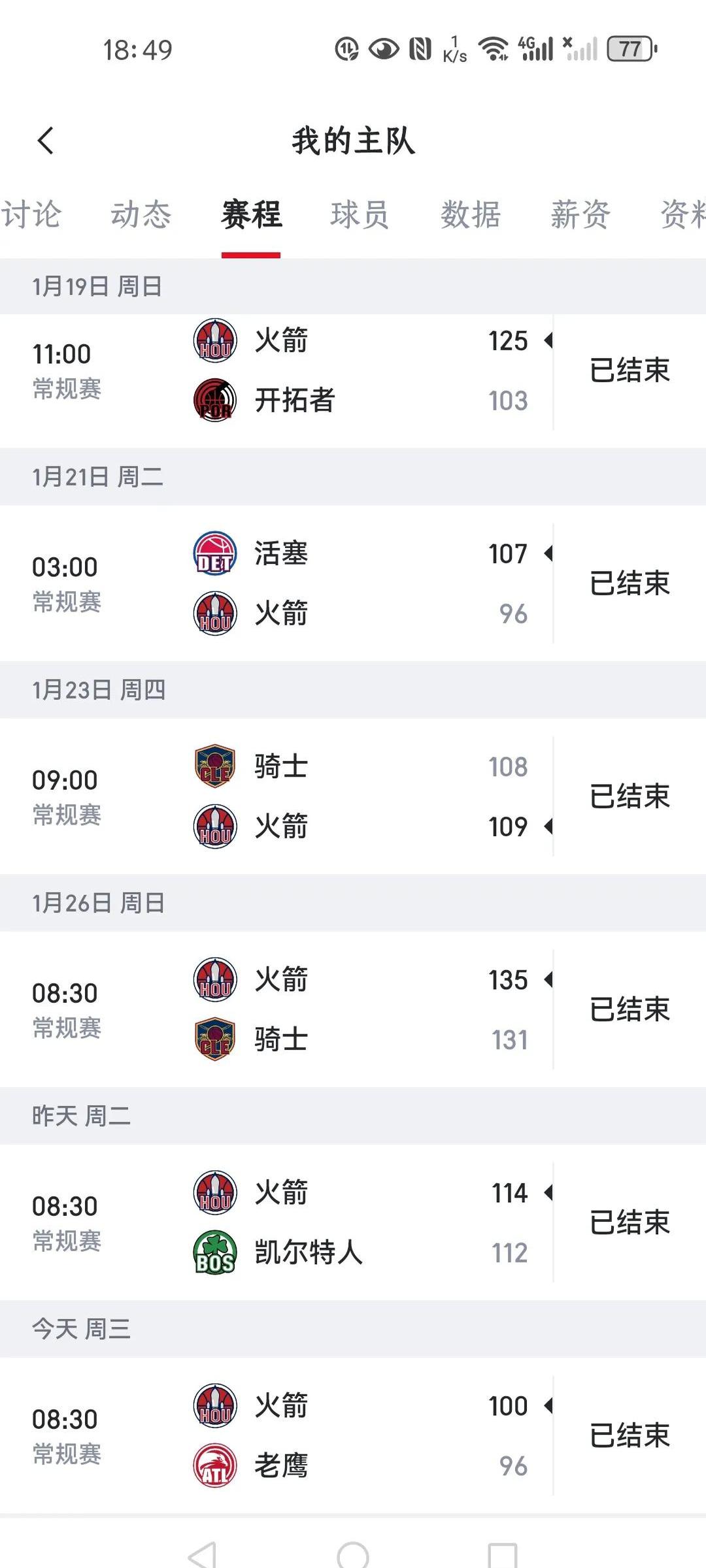The image size is (706, 1568).
Task: Tap 已结束 on the Rockets-Hawks game
Action: 631,1435
